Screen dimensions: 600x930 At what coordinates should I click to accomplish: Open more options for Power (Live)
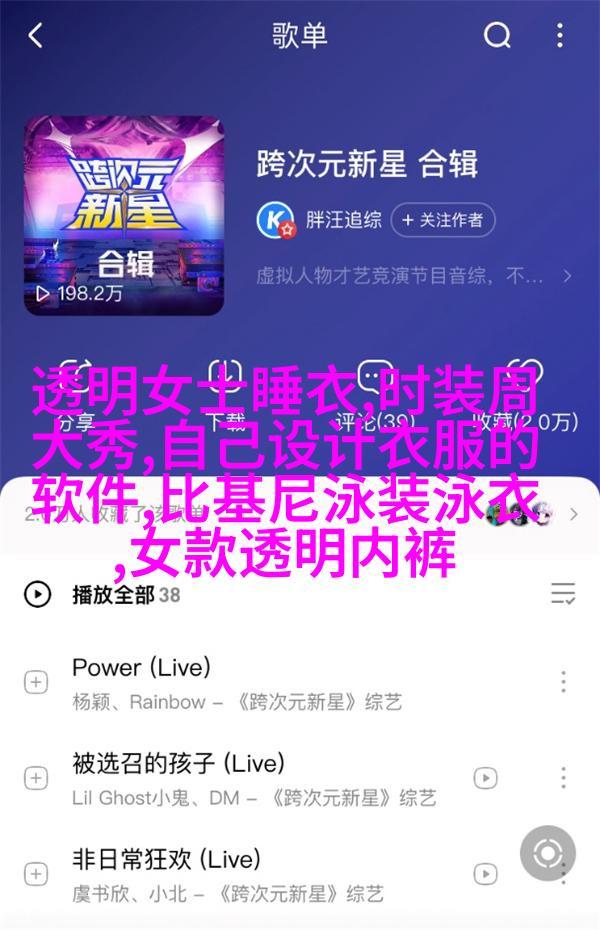click(563, 683)
